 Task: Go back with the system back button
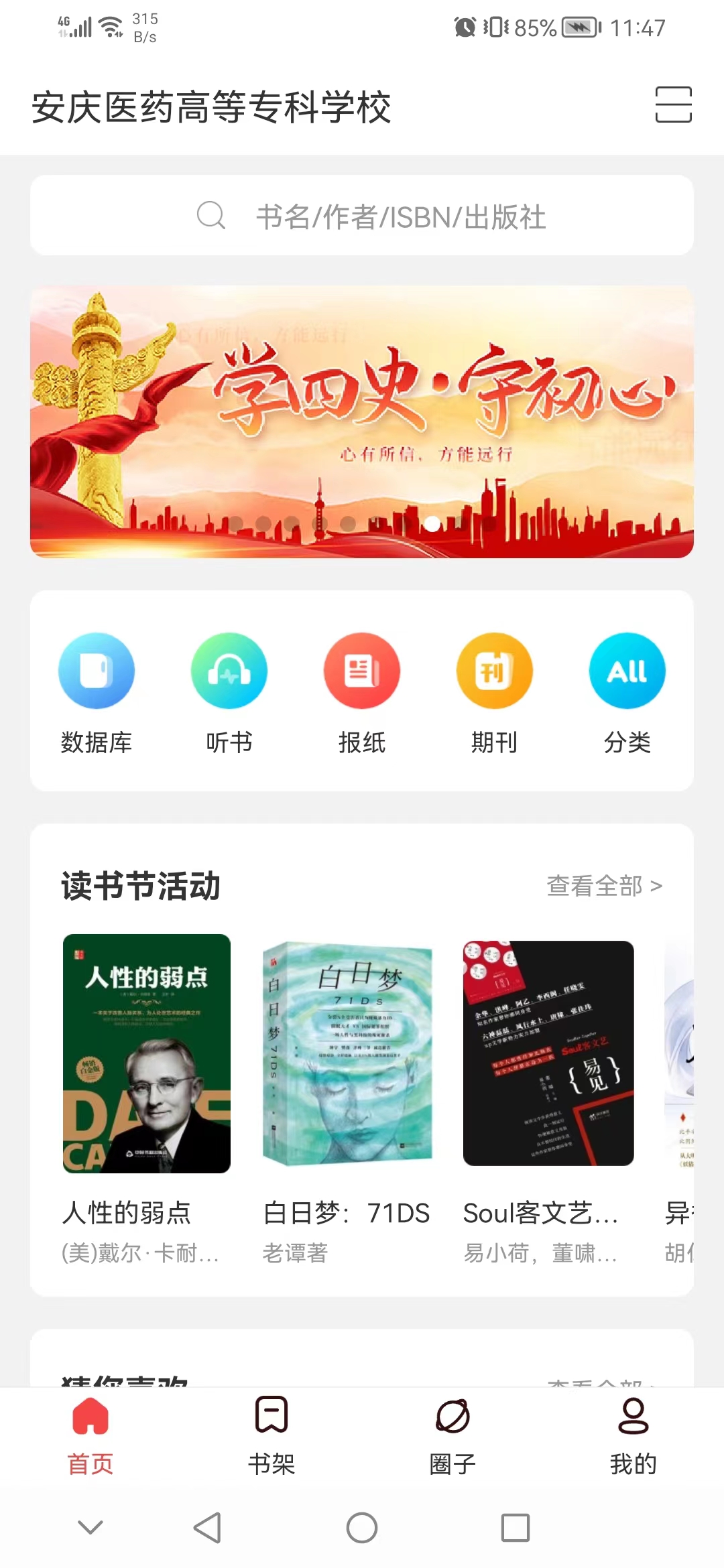(207, 1528)
